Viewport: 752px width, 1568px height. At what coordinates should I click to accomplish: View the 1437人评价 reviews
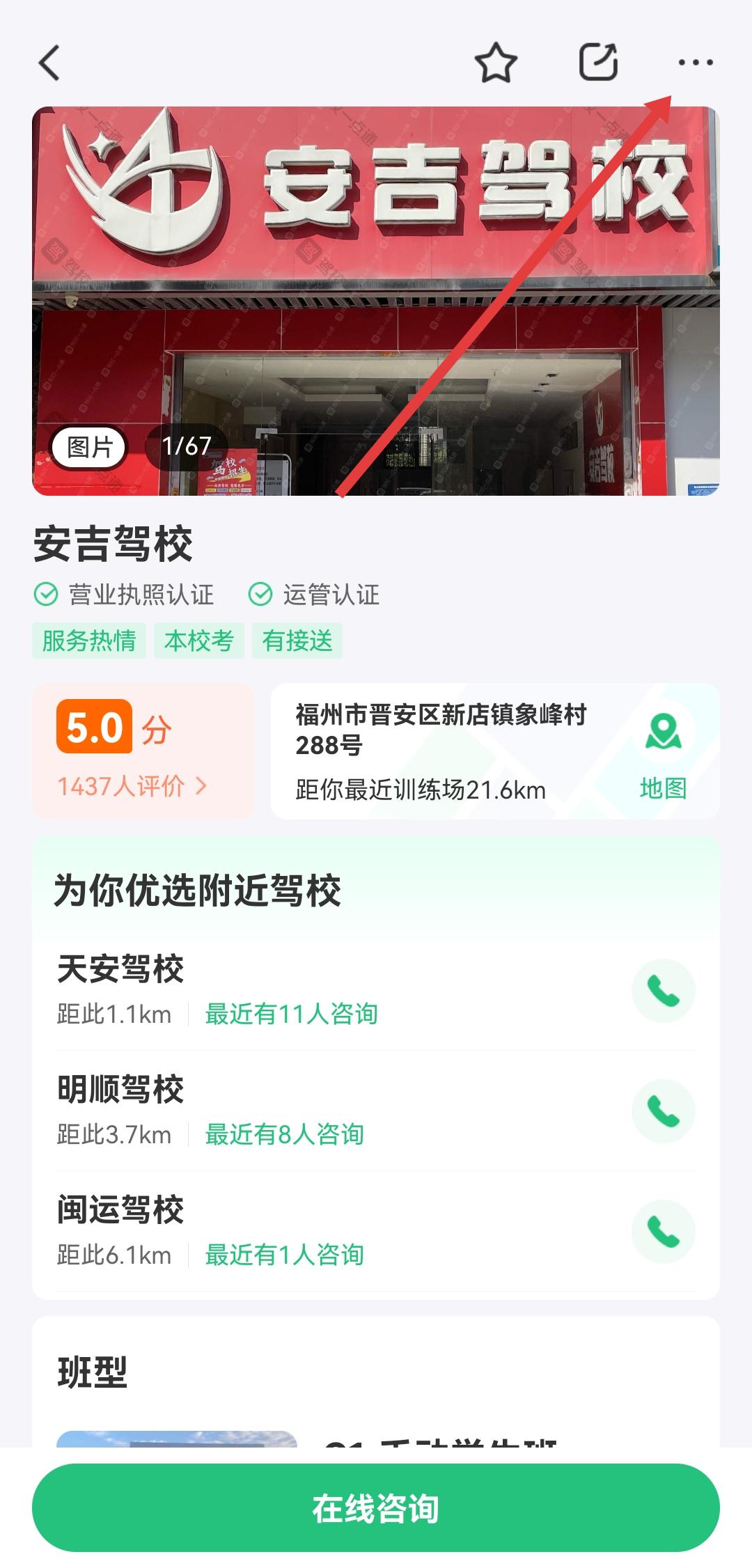point(132,786)
